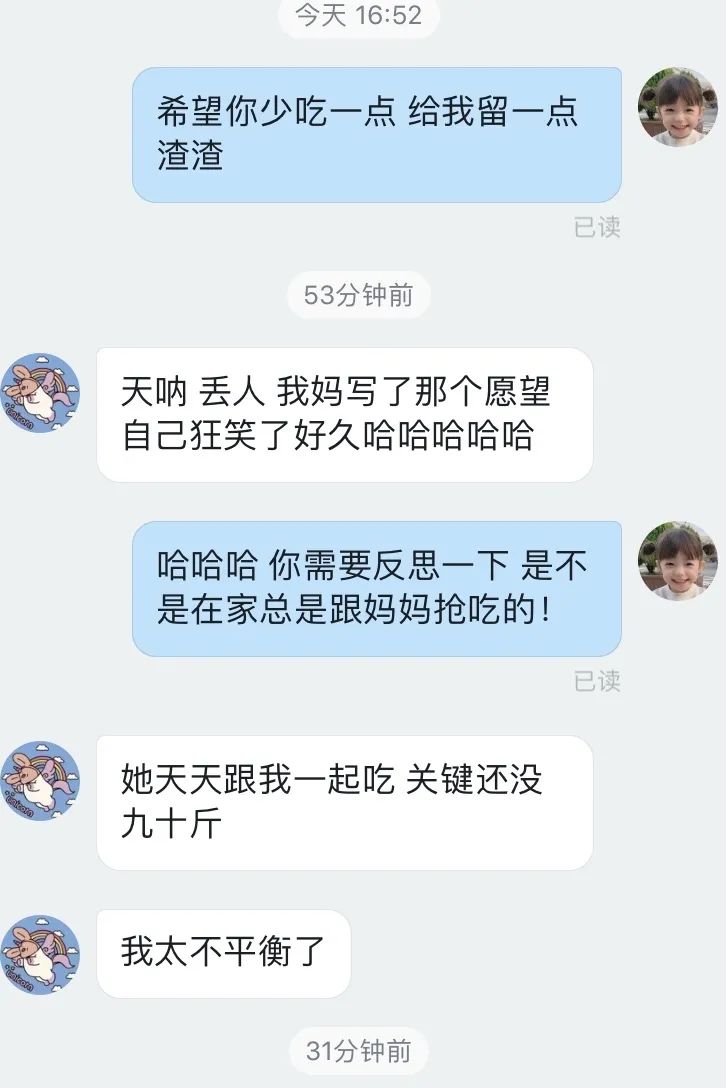This screenshot has height=1088, width=726.
Task: Tap unicorn avatar next to 我太不平衡了
Action: click(40, 955)
